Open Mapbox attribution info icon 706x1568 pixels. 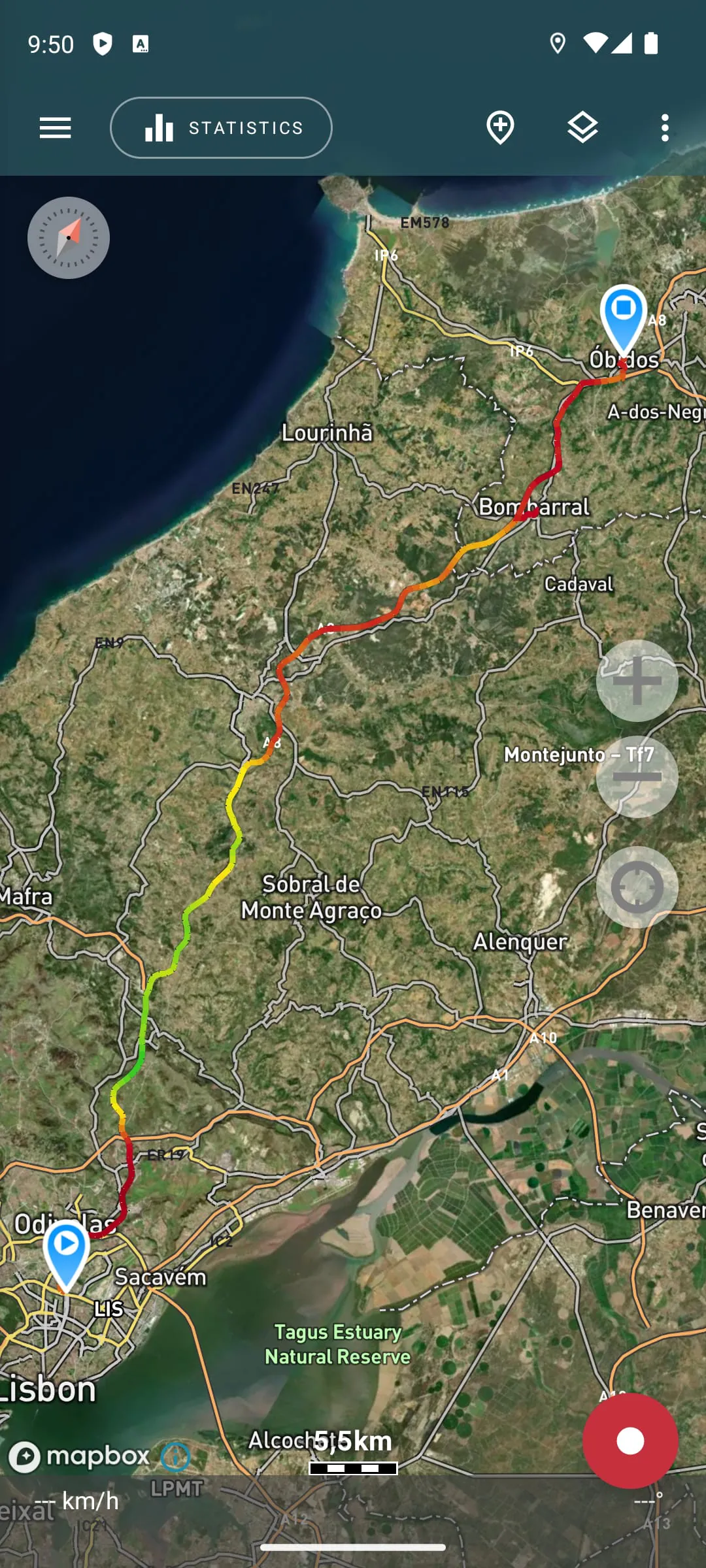point(175,1456)
